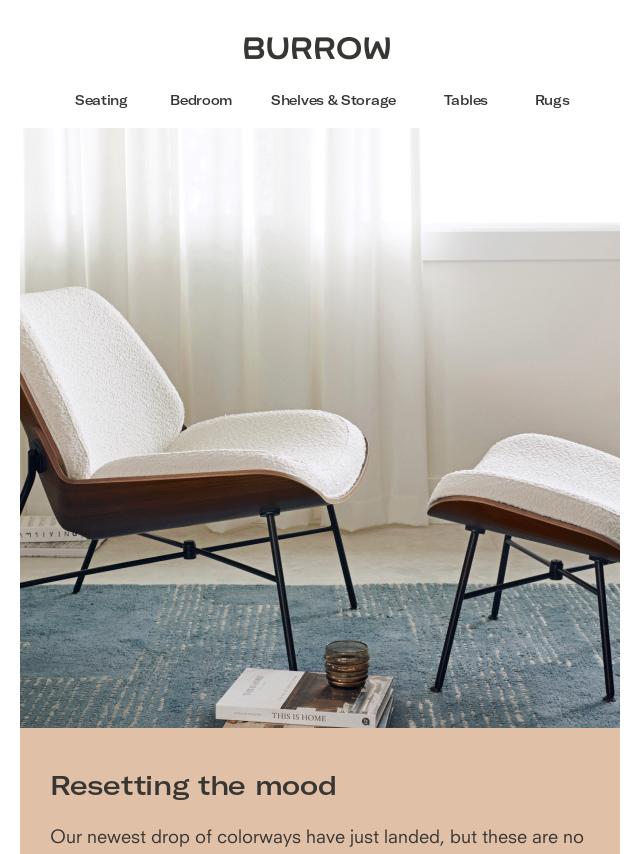Open the Seating category
Screen dimensions: 640x854
click(101, 100)
